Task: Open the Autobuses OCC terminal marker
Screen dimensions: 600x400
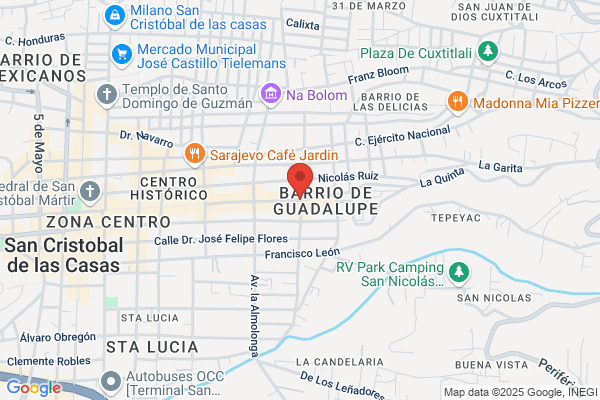Action: pyautogui.click(x=111, y=382)
